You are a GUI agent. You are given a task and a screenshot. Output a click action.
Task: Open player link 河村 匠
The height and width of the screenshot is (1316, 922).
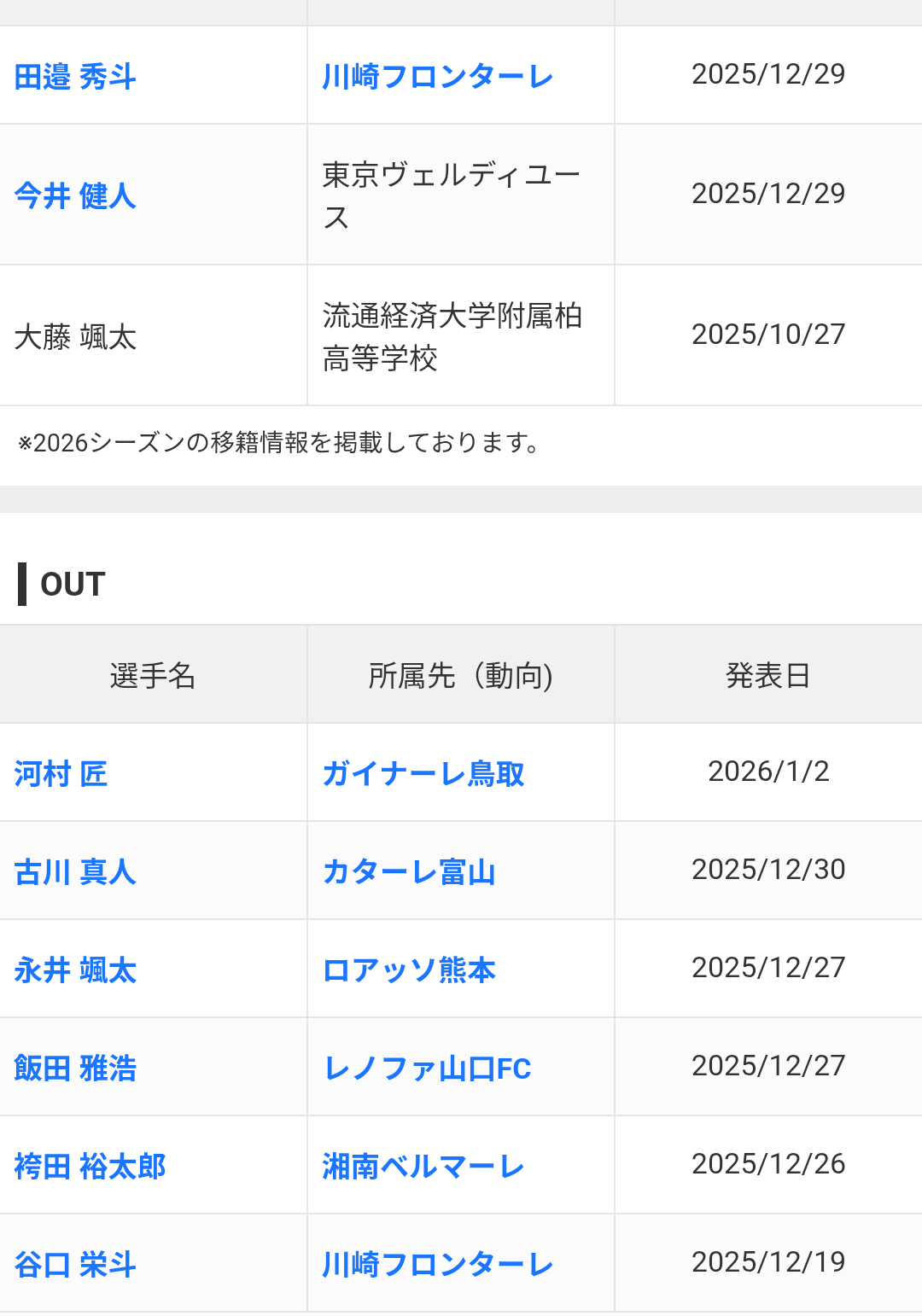click(x=61, y=774)
